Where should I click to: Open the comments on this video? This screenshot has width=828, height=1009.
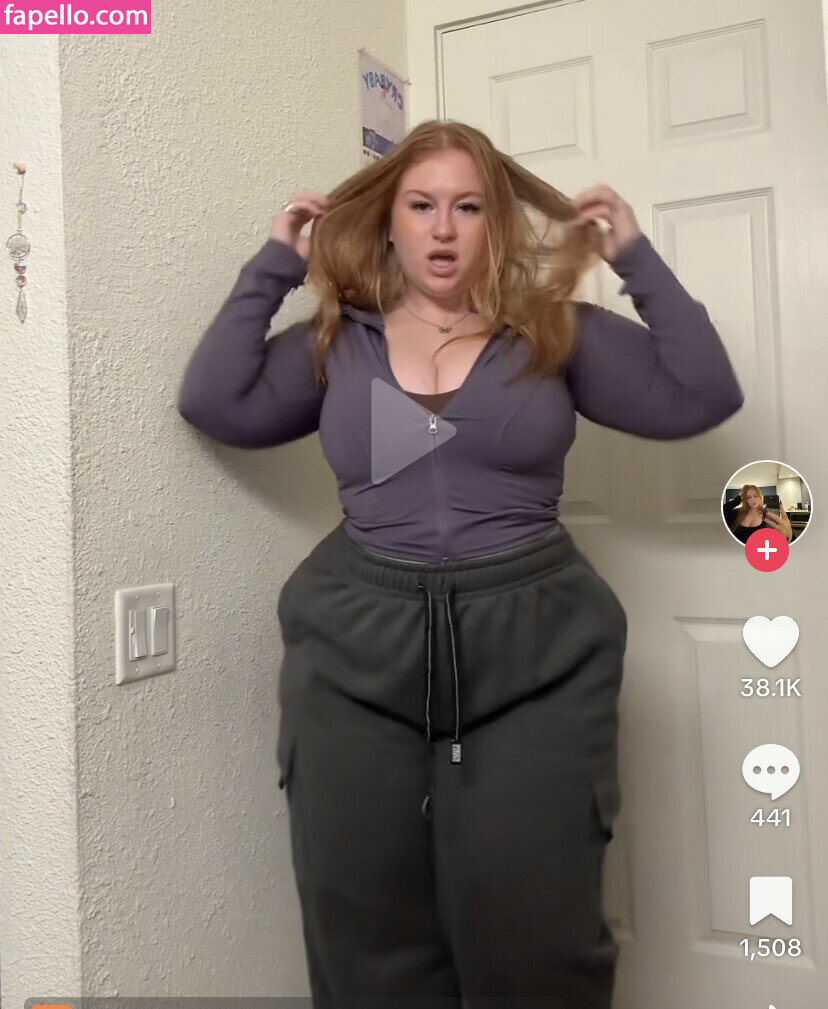(x=770, y=772)
